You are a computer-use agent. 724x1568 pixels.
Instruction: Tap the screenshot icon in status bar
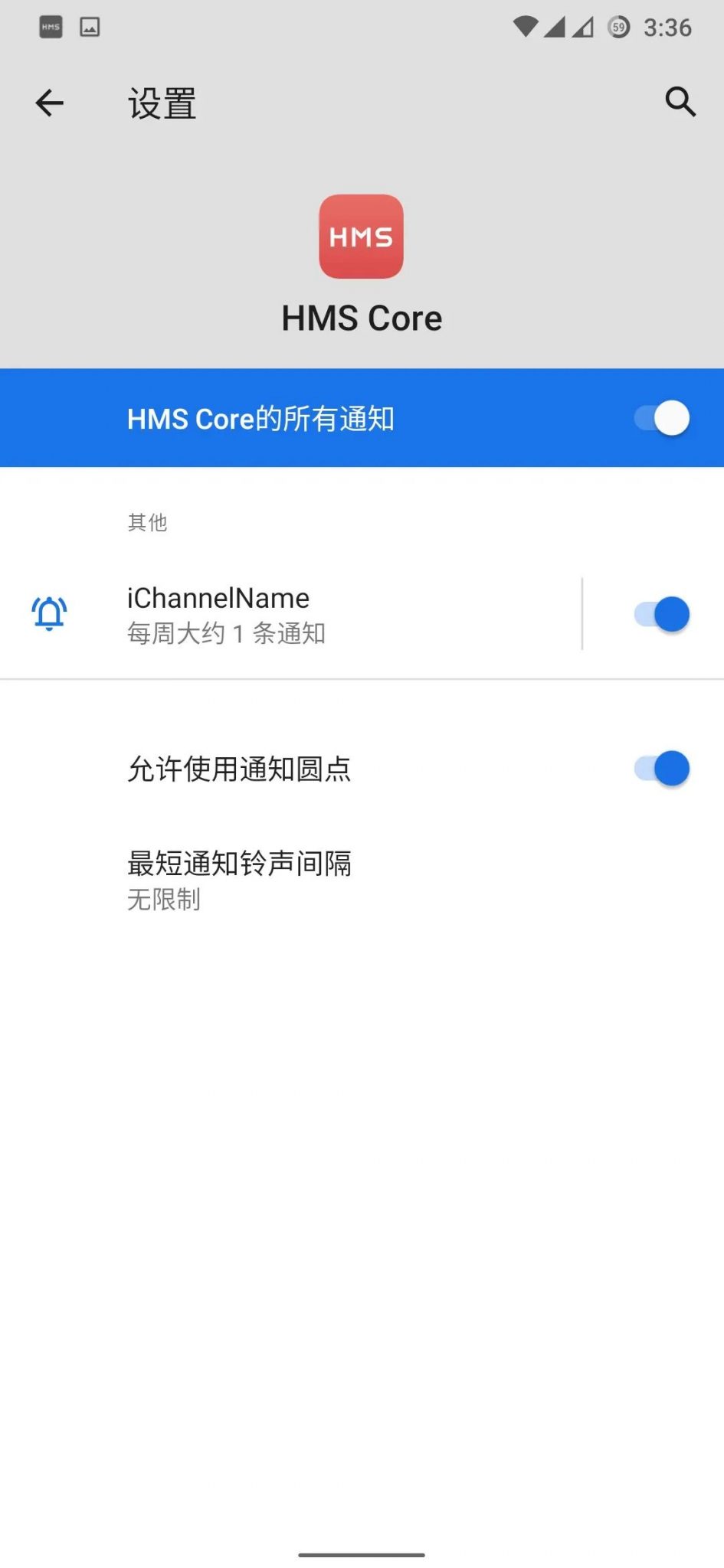(90, 26)
